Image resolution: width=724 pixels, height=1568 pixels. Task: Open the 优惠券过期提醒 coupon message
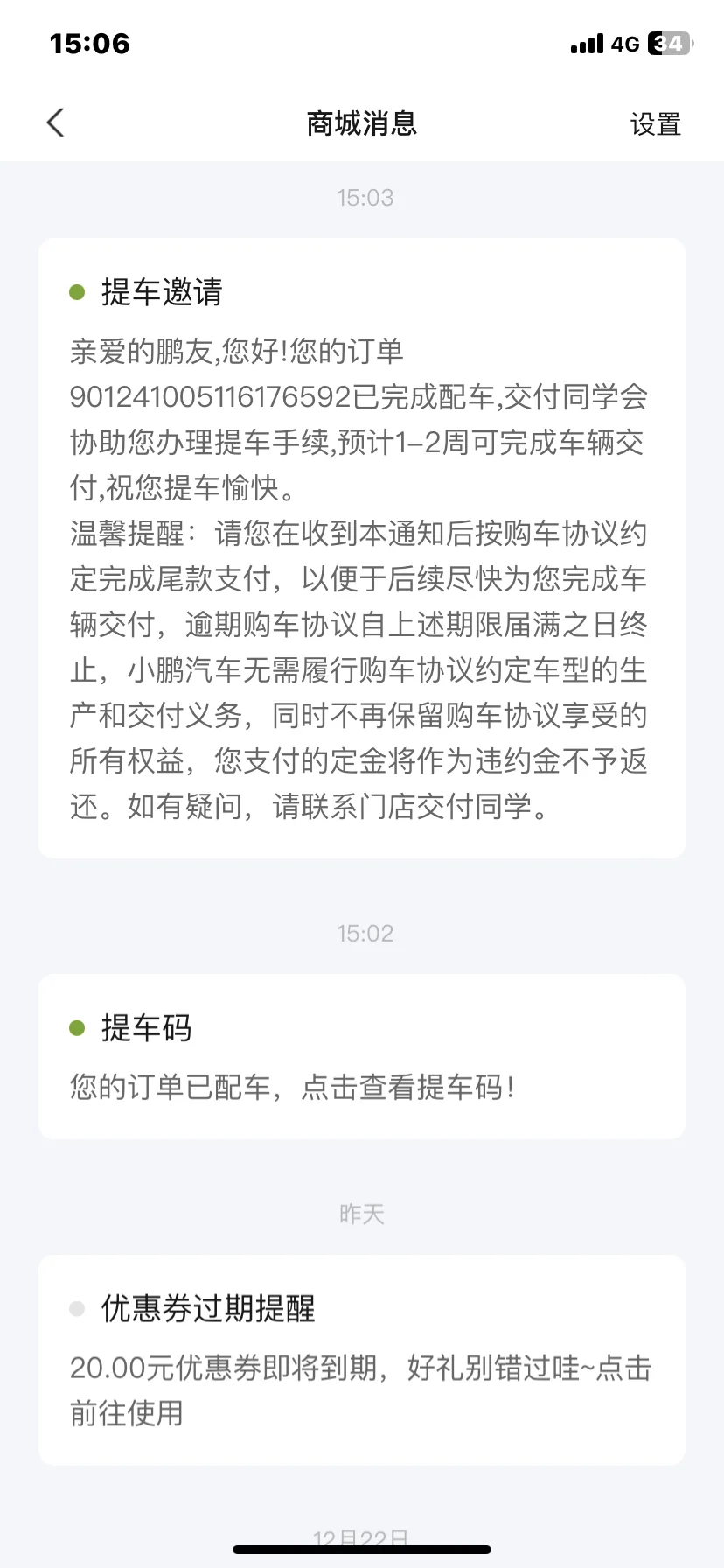tap(362, 1360)
